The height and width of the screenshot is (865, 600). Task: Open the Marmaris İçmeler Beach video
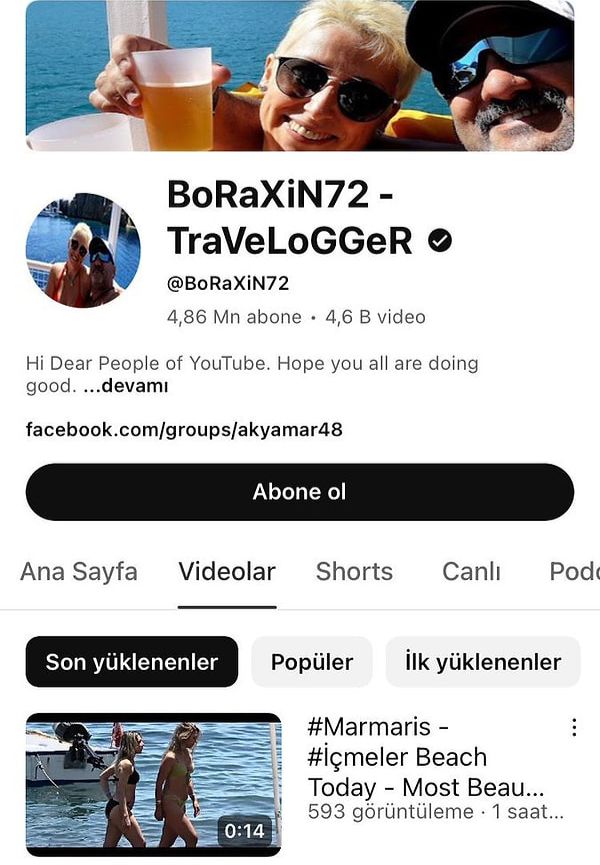154,784
